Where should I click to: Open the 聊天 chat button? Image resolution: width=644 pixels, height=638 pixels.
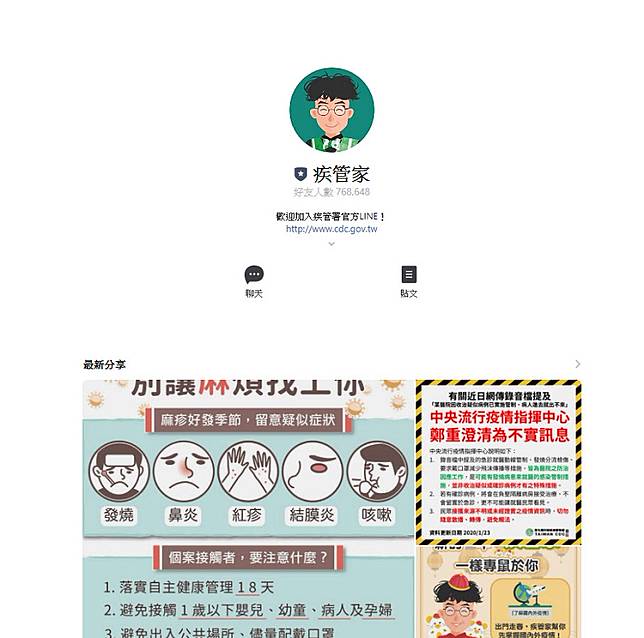click(x=254, y=280)
